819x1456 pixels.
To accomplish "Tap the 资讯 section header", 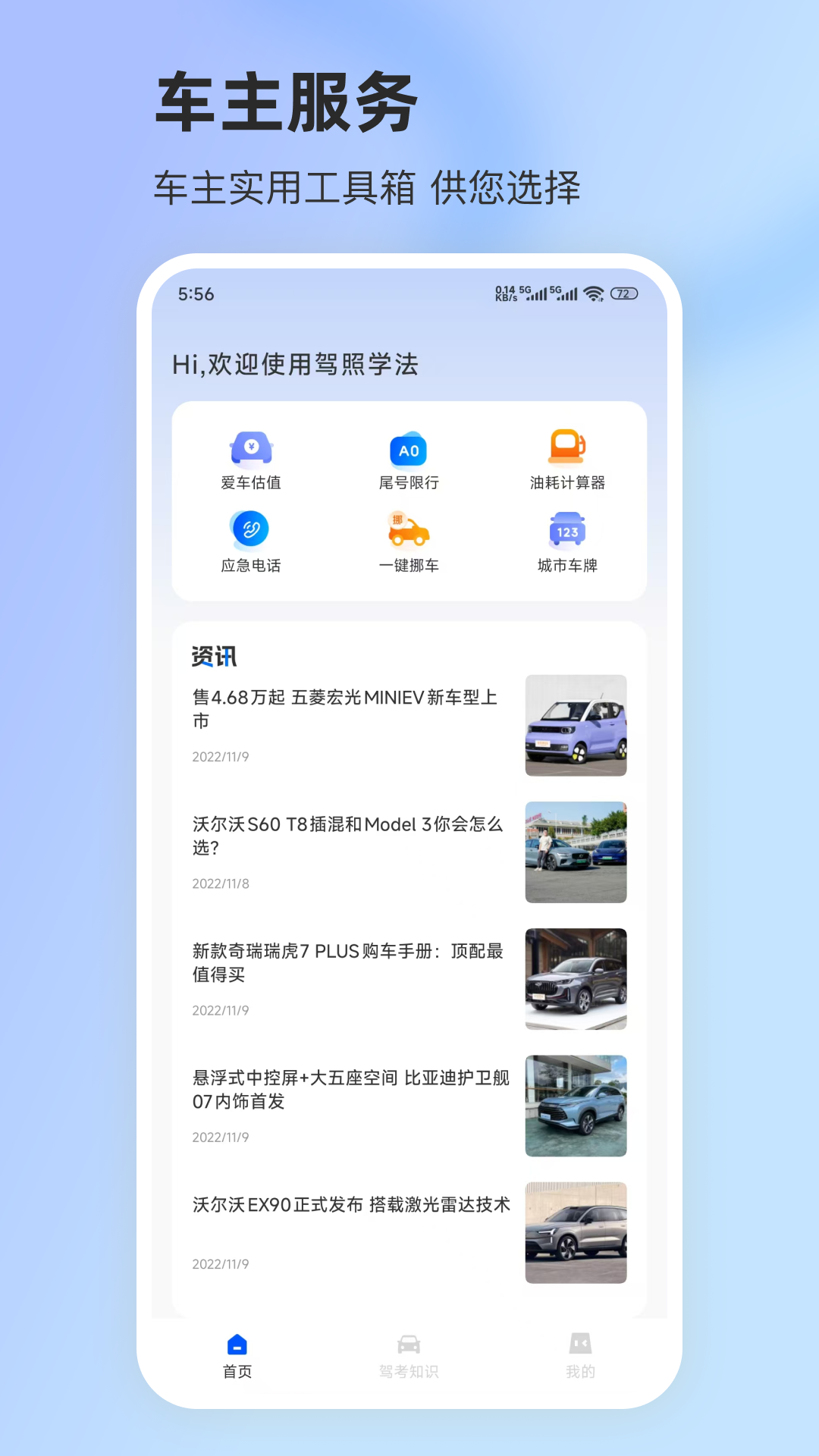I will click(214, 657).
